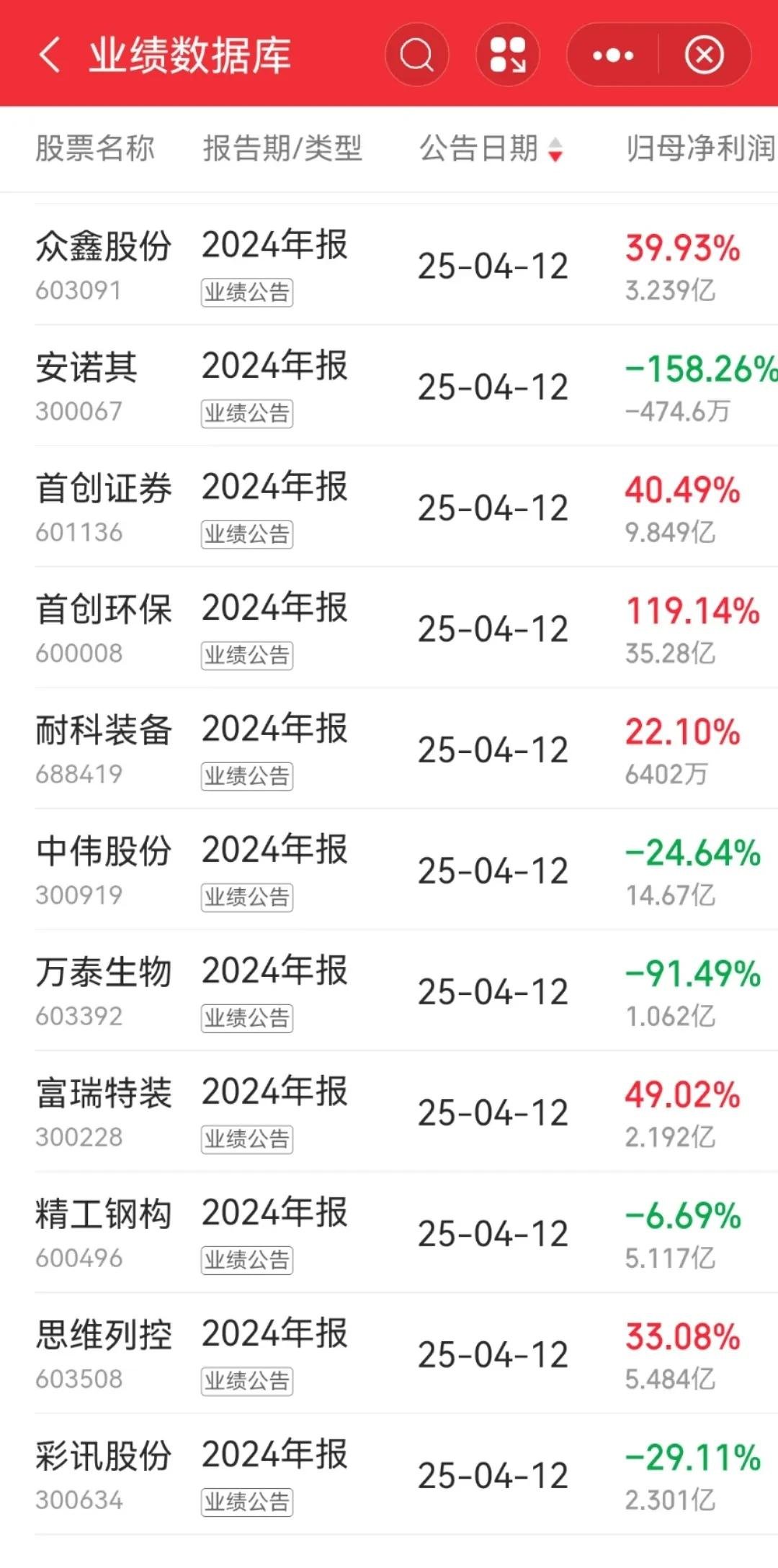This screenshot has height=1568, width=778.
Task: Open 精工钢构 stock details
Action: coord(104,1213)
